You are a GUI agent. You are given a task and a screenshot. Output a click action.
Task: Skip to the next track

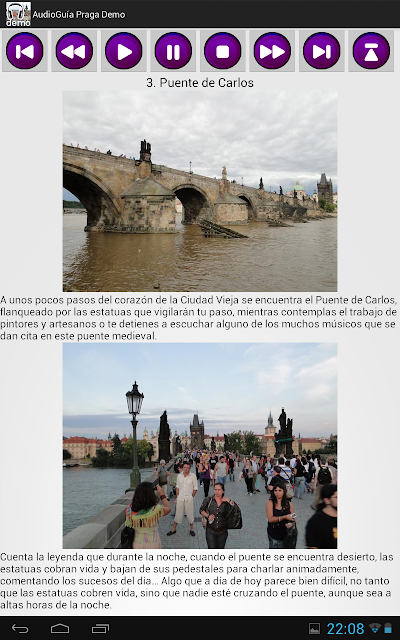pyautogui.click(x=322, y=51)
